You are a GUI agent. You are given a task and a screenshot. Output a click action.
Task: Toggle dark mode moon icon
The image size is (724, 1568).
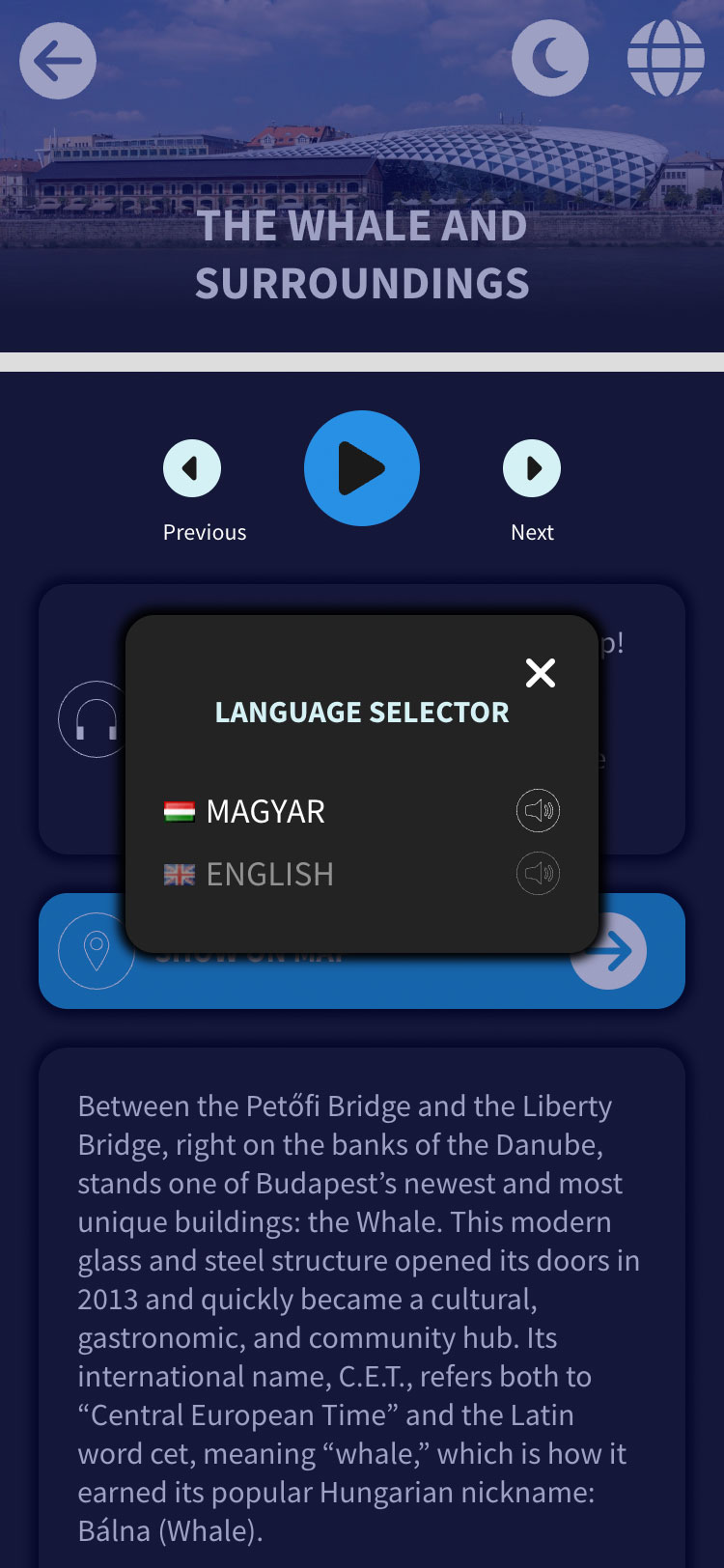(550, 58)
